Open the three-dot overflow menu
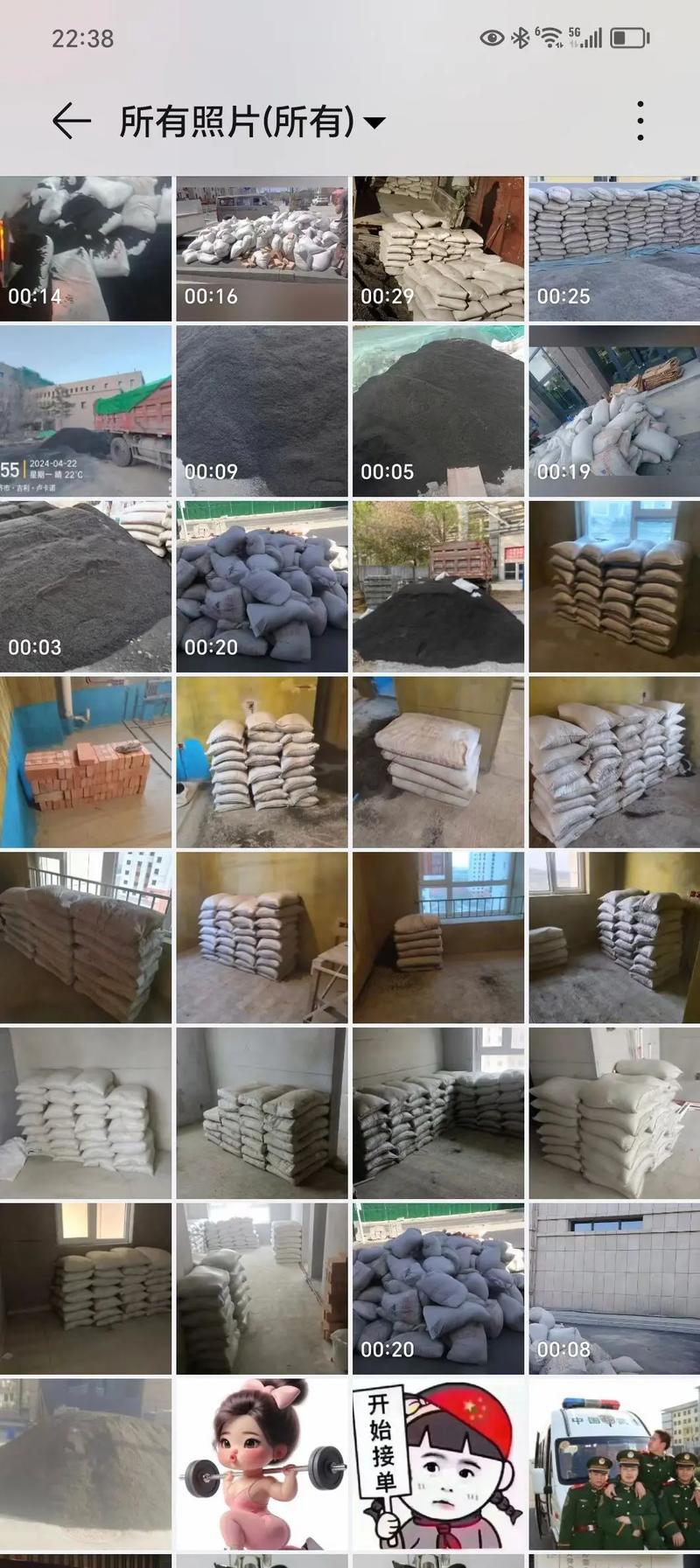 tap(640, 121)
